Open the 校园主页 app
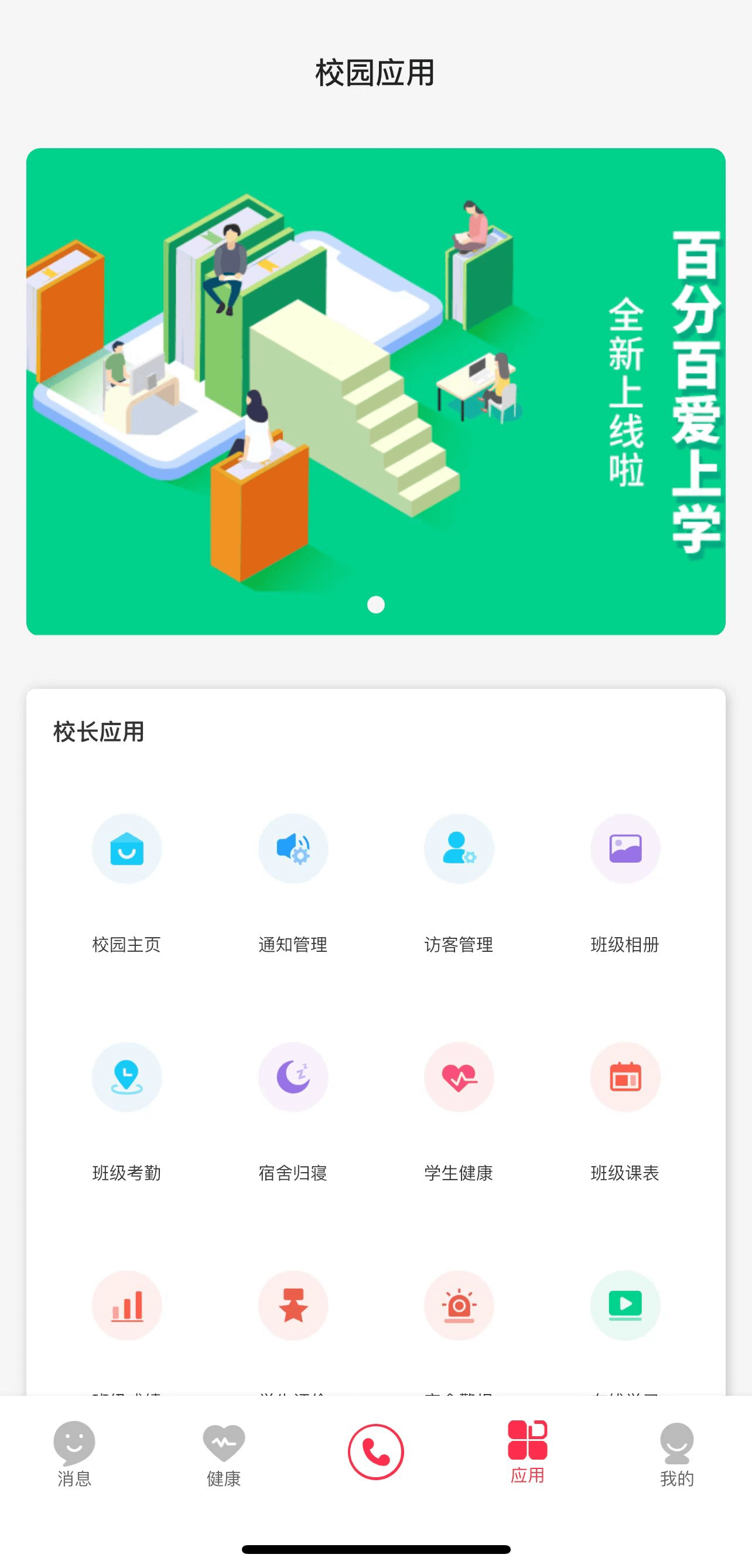752x1568 pixels. point(127,849)
